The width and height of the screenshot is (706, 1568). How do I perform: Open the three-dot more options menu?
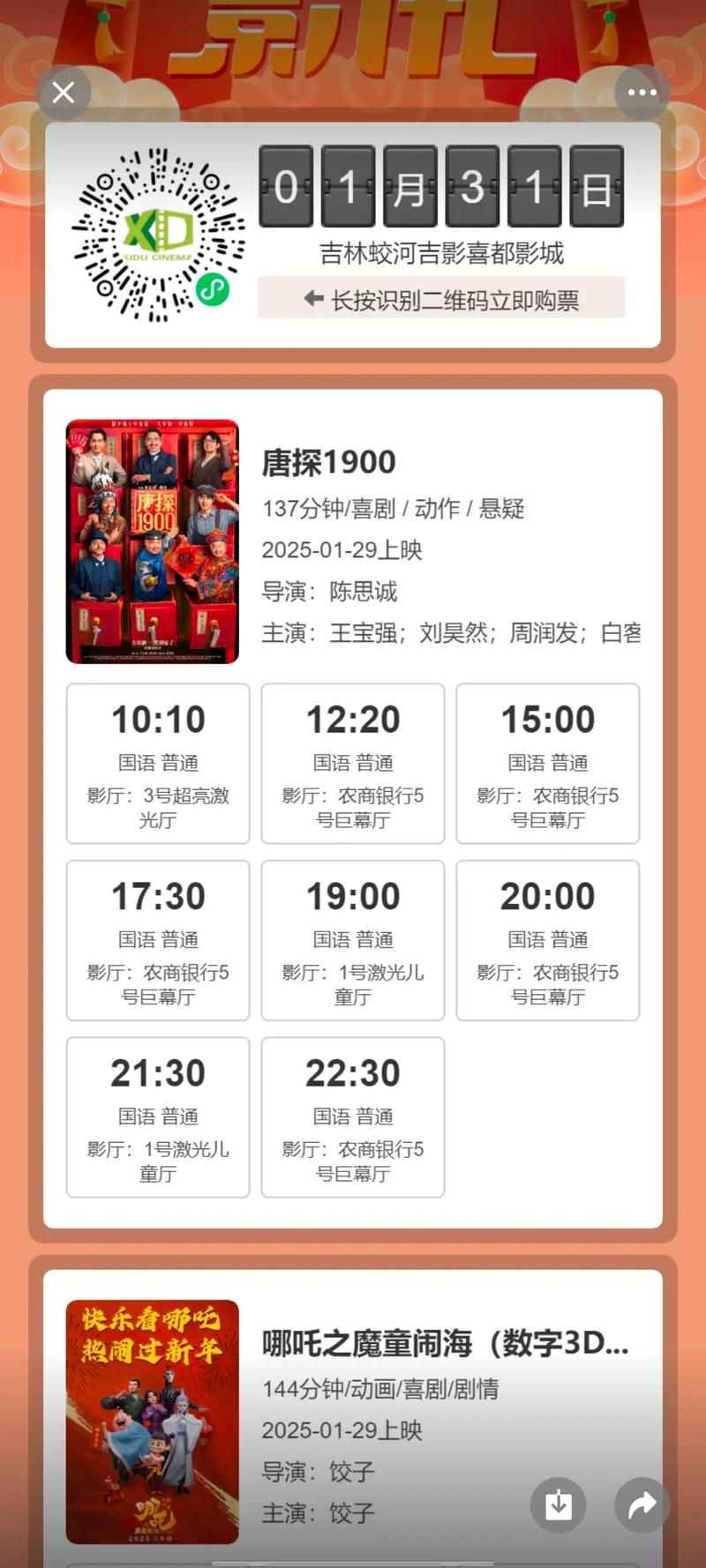(642, 92)
